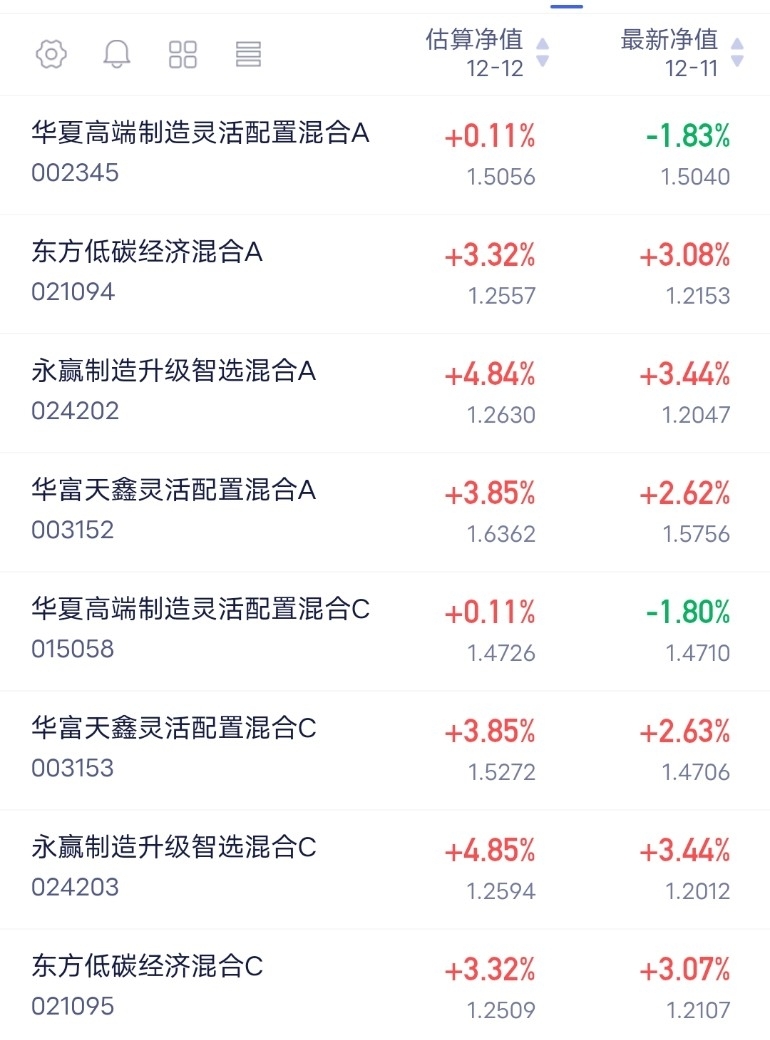Sort by 最新净值 column
This screenshot has width=770, height=1040.
coord(682,53)
